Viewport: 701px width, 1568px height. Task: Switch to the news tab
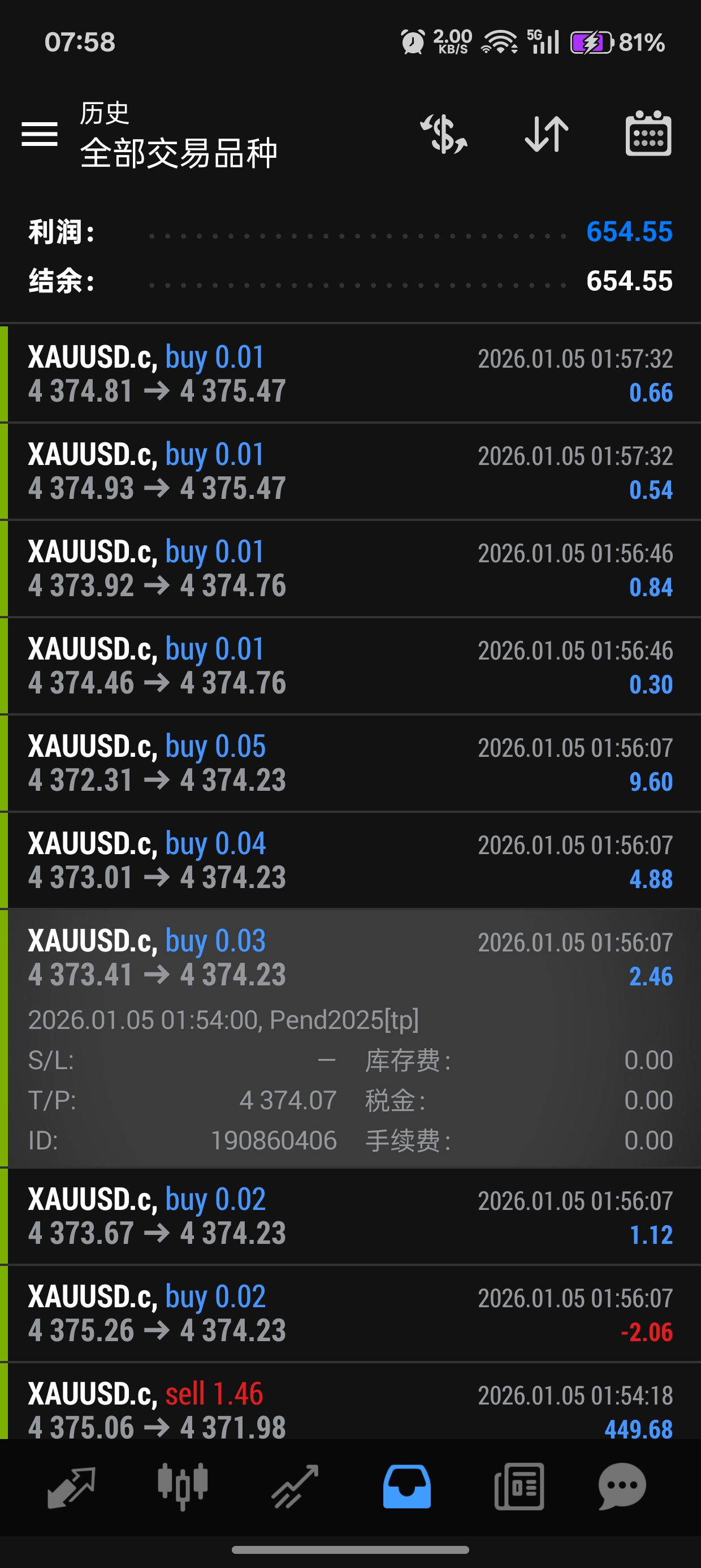tap(519, 1488)
